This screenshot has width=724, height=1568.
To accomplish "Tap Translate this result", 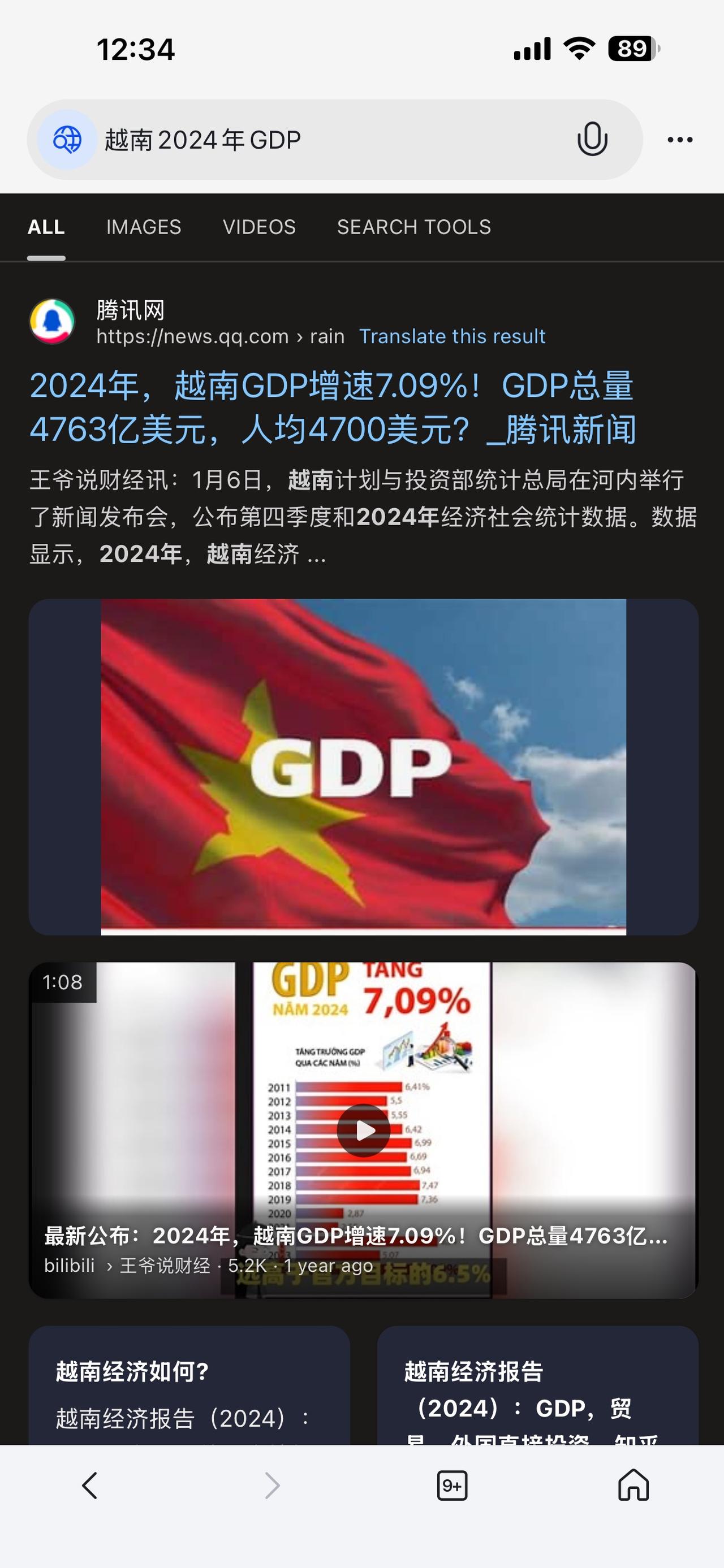I will 453,336.
